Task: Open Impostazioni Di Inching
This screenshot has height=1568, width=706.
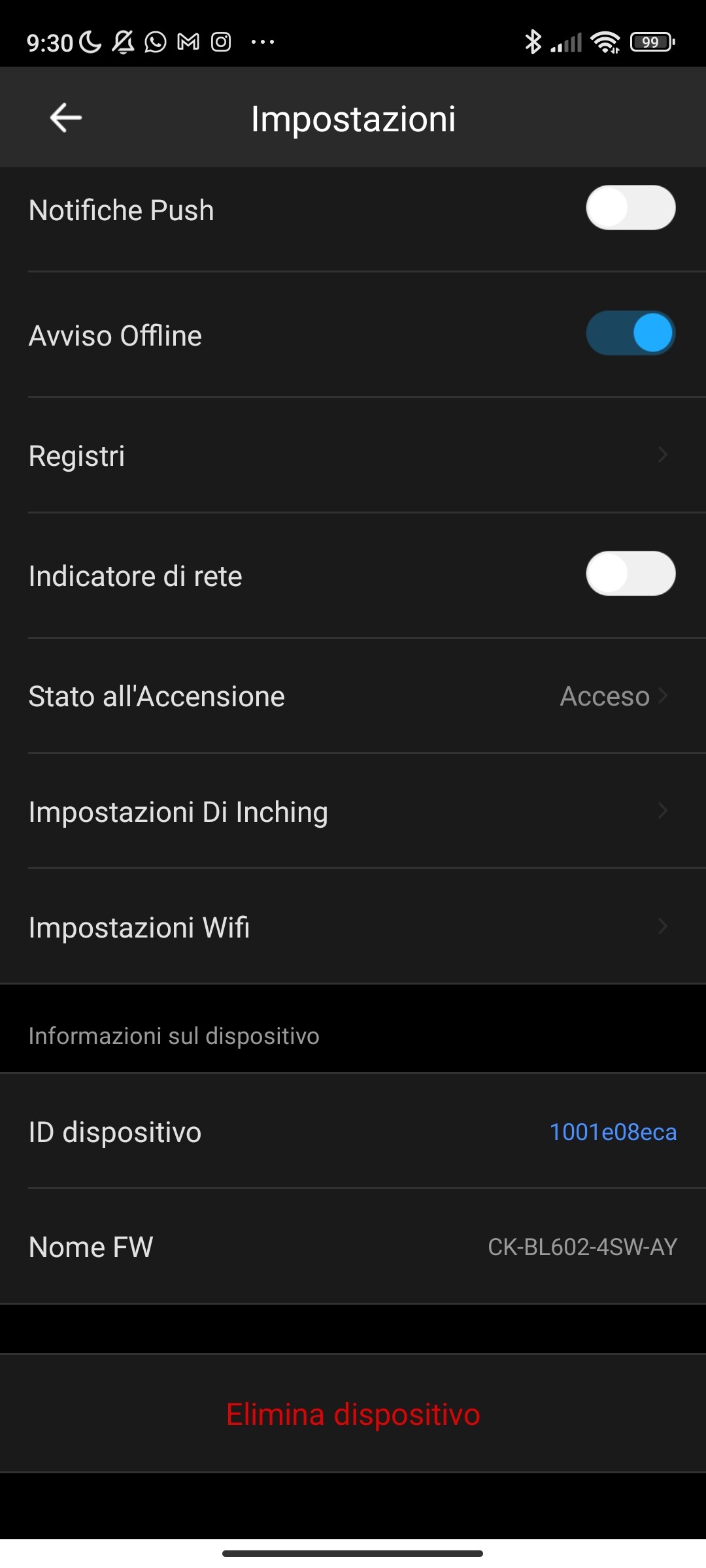Action: click(353, 811)
